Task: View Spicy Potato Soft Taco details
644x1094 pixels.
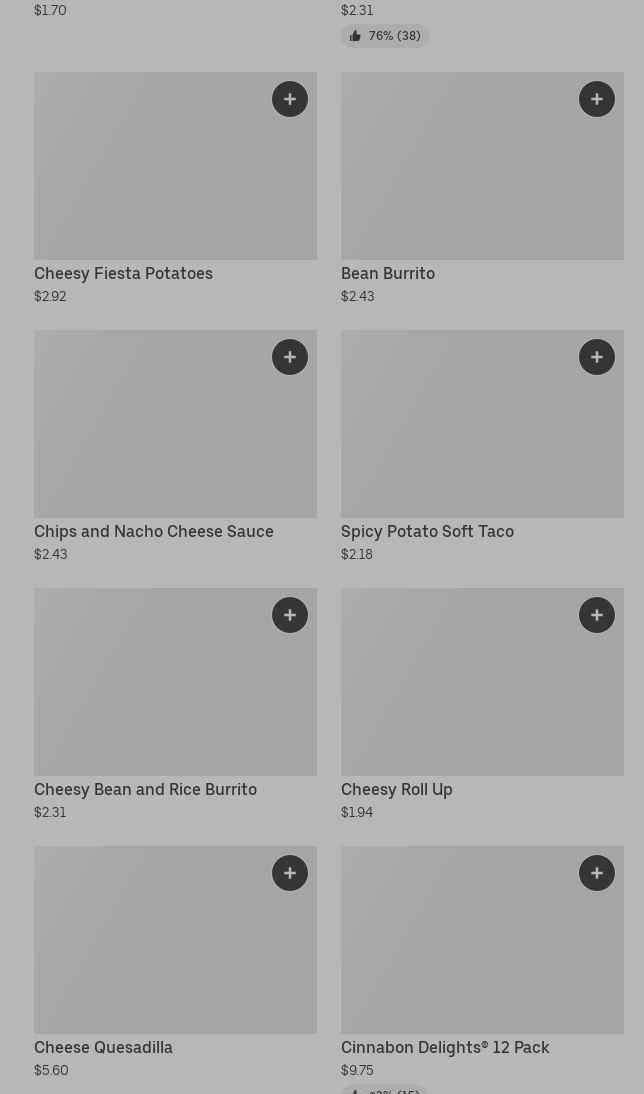Action: (x=460, y=440)
